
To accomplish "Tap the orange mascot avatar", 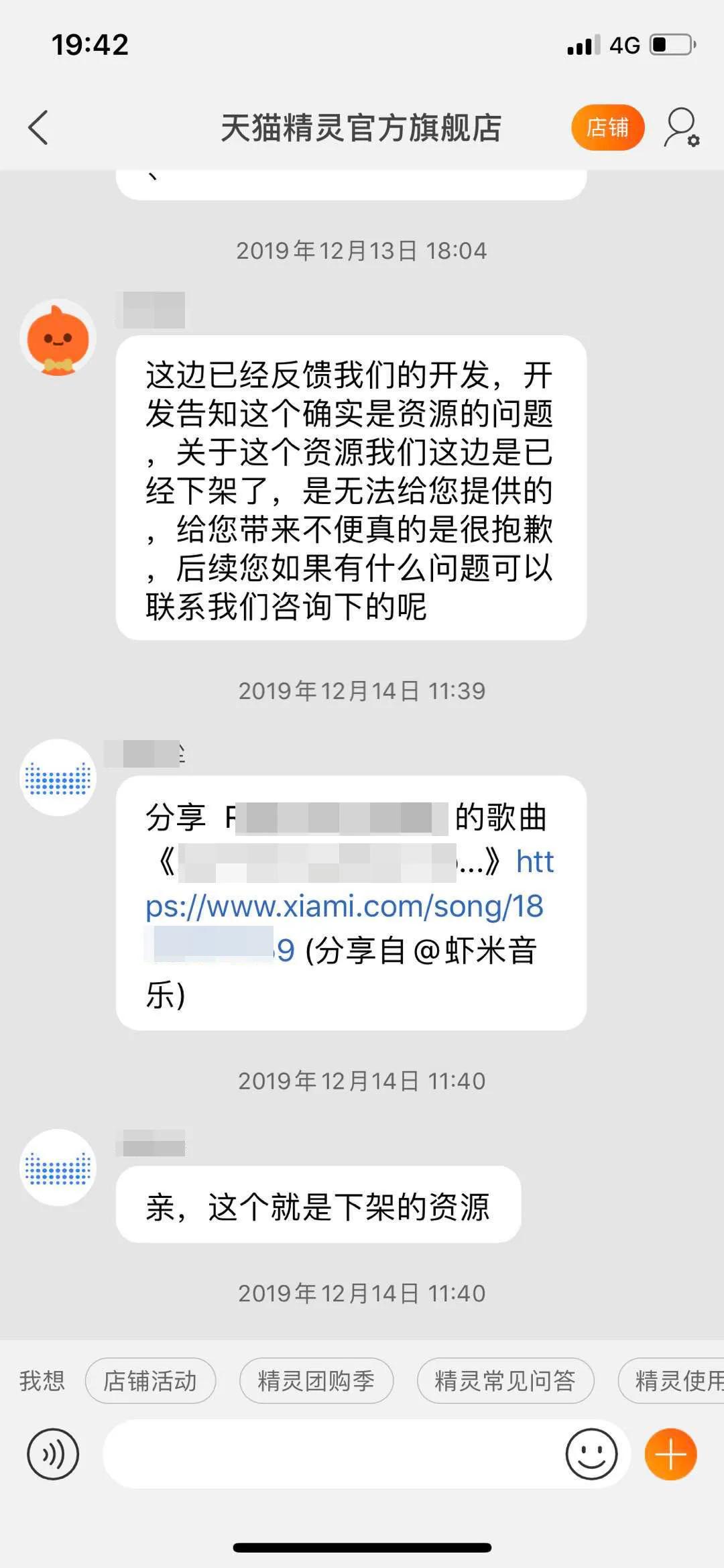I will point(58,337).
